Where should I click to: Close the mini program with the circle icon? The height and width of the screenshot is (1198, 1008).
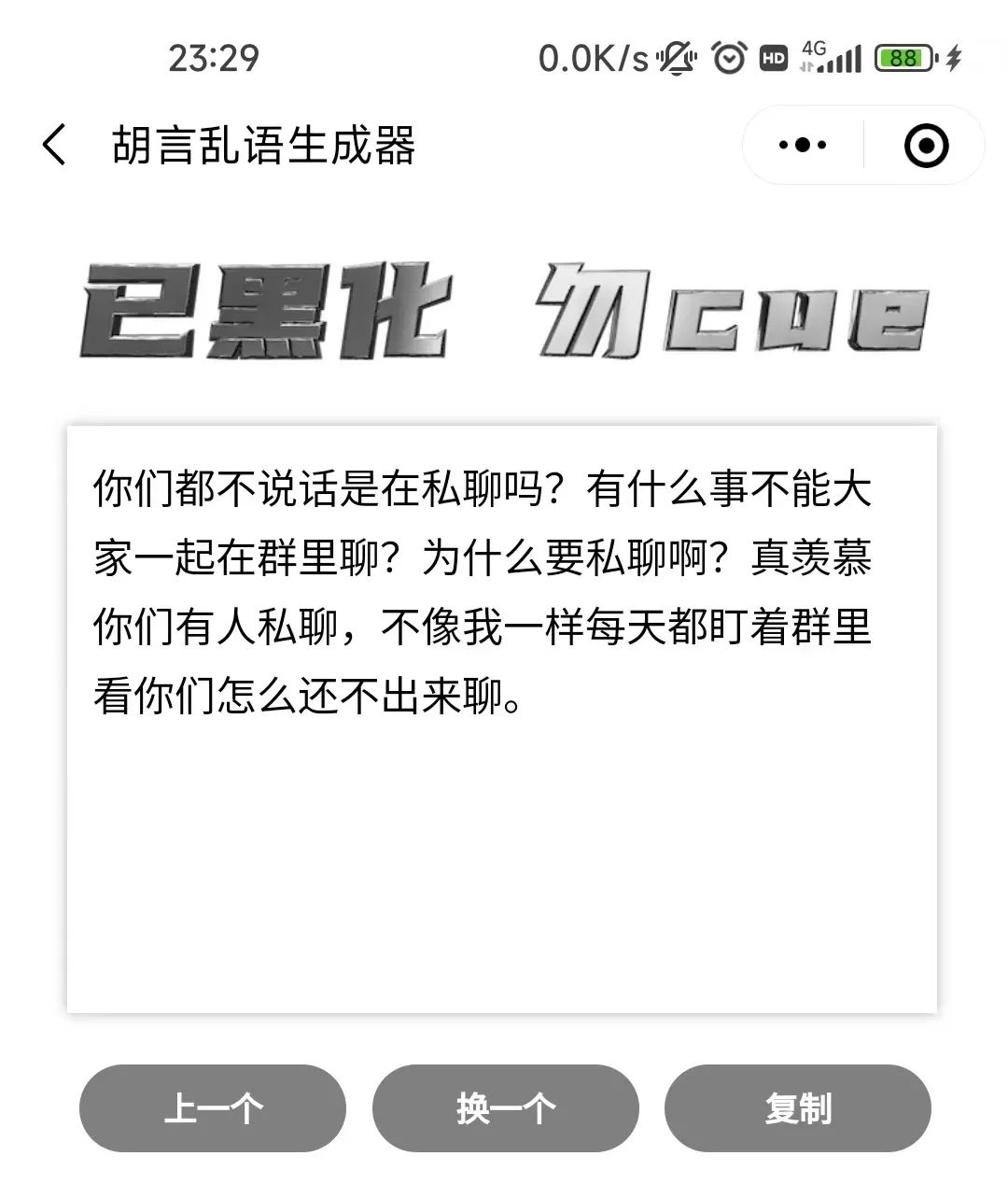tap(926, 146)
